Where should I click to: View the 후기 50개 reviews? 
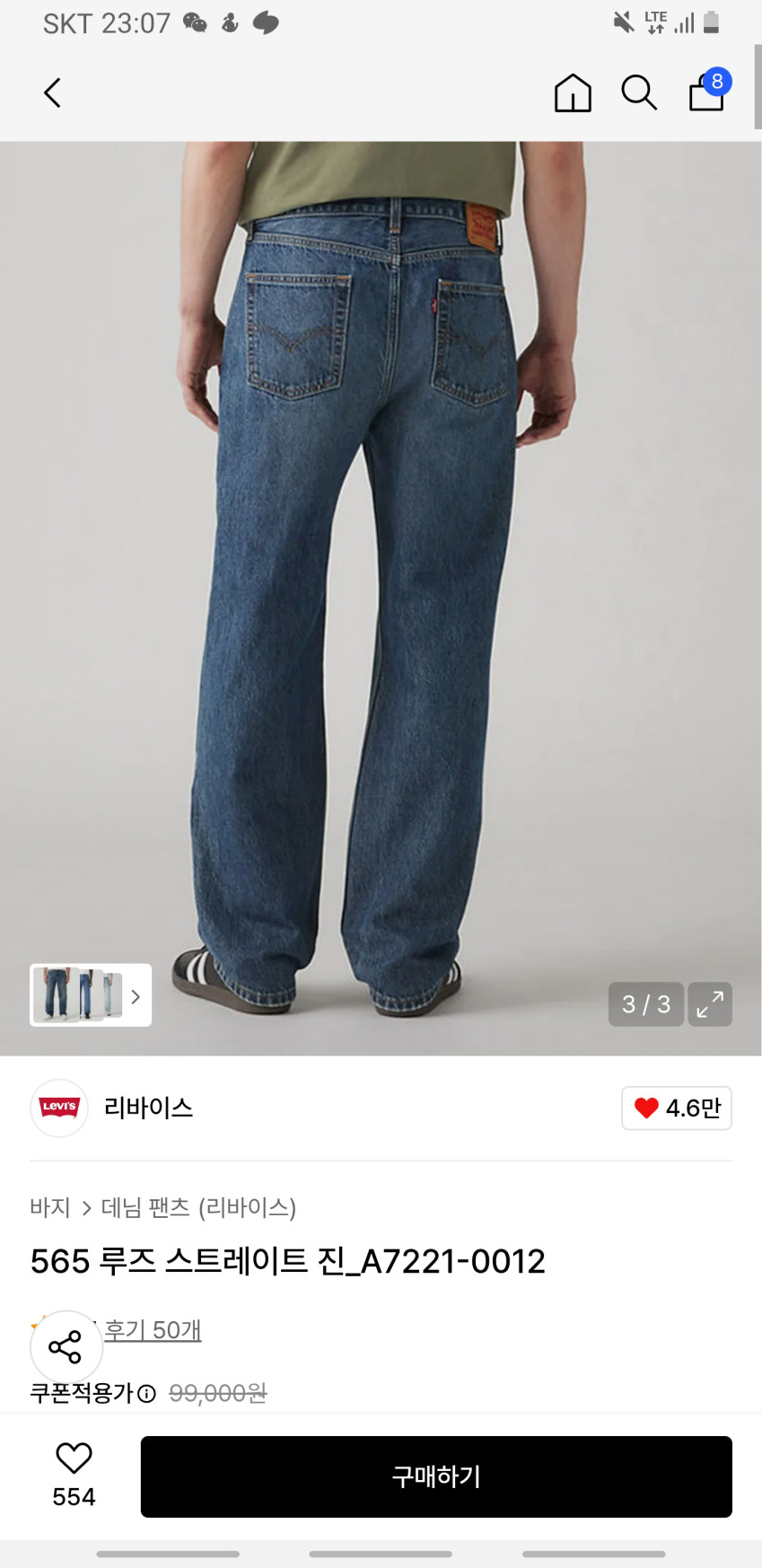pyautogui.click(x=153, y=1329)
